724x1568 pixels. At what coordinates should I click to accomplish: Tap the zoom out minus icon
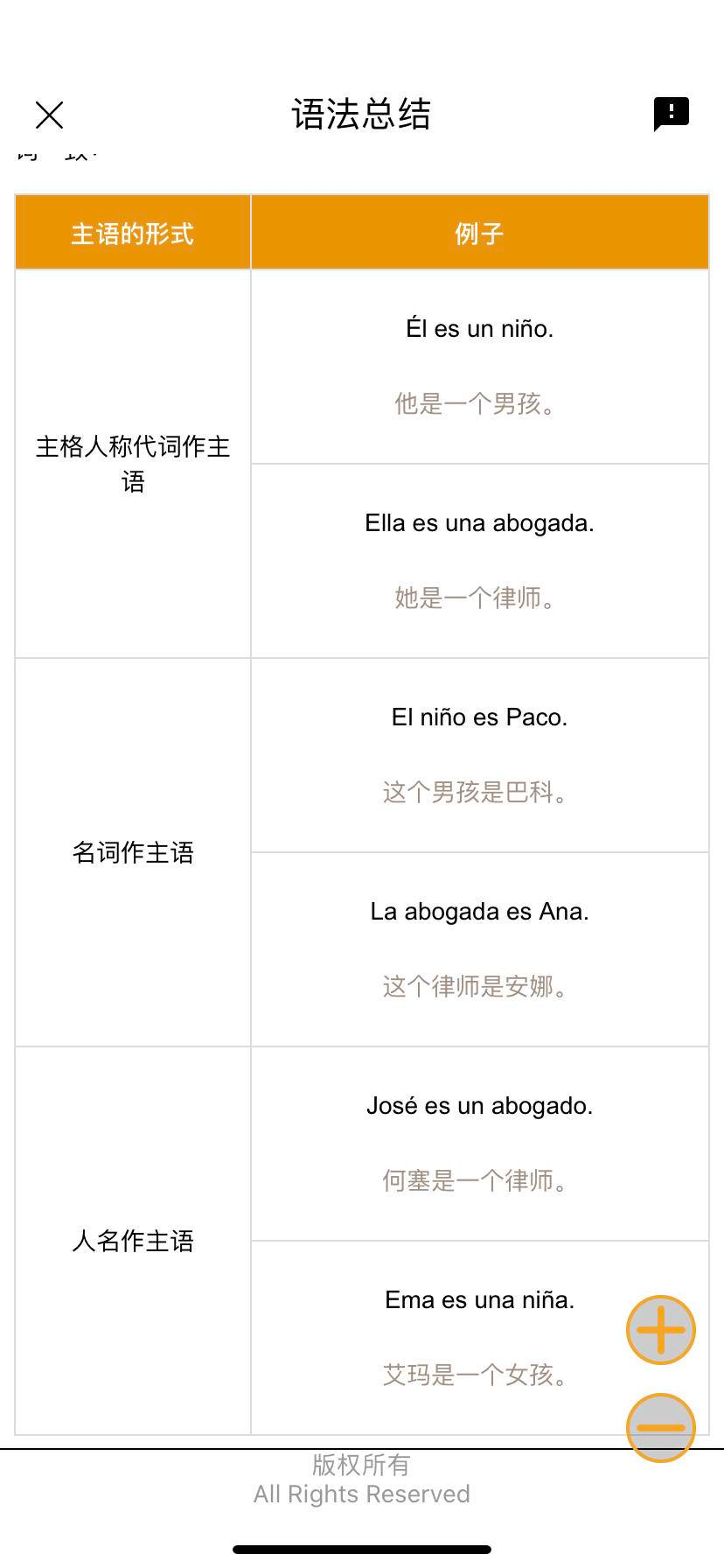pos(660,1427)
